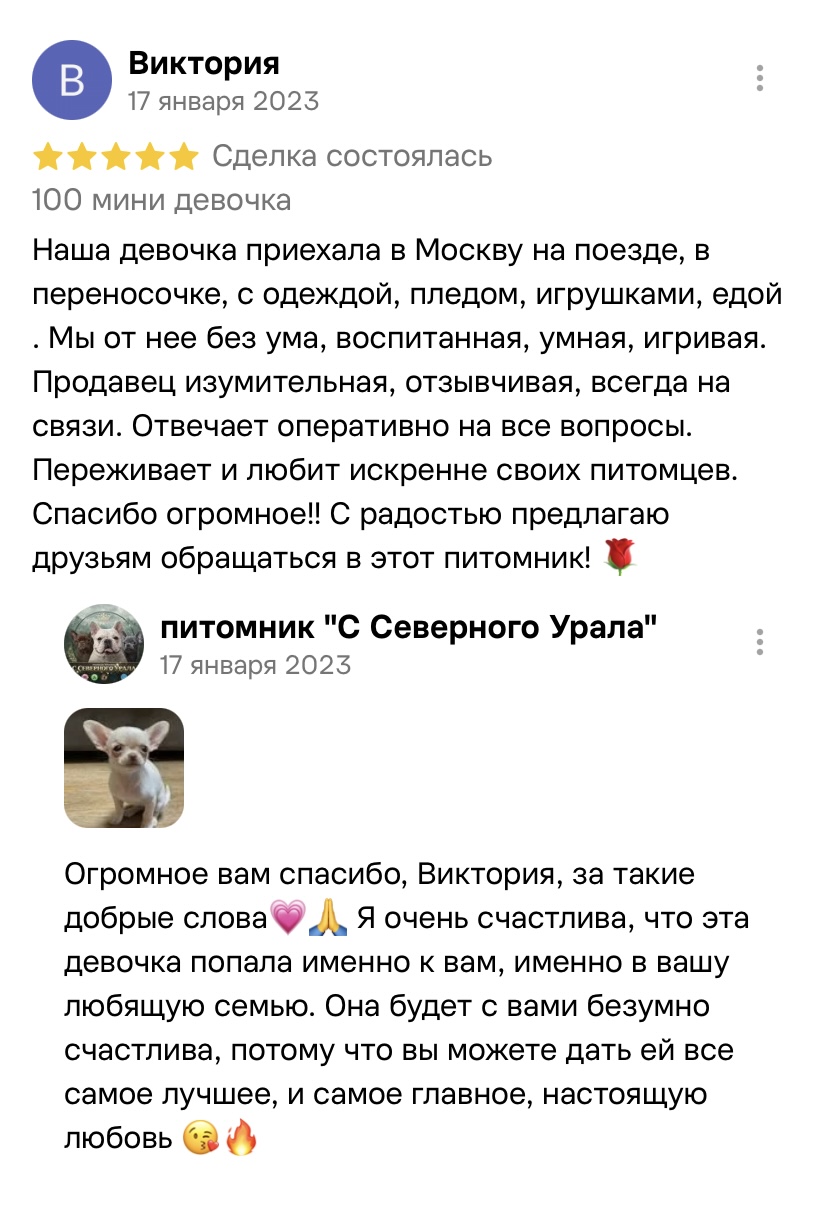Open the питомник "С Северного Урала" profile avatar
Image resolution: width=828 pixels, height=1213 pixels.
click(x=104, y=644)
